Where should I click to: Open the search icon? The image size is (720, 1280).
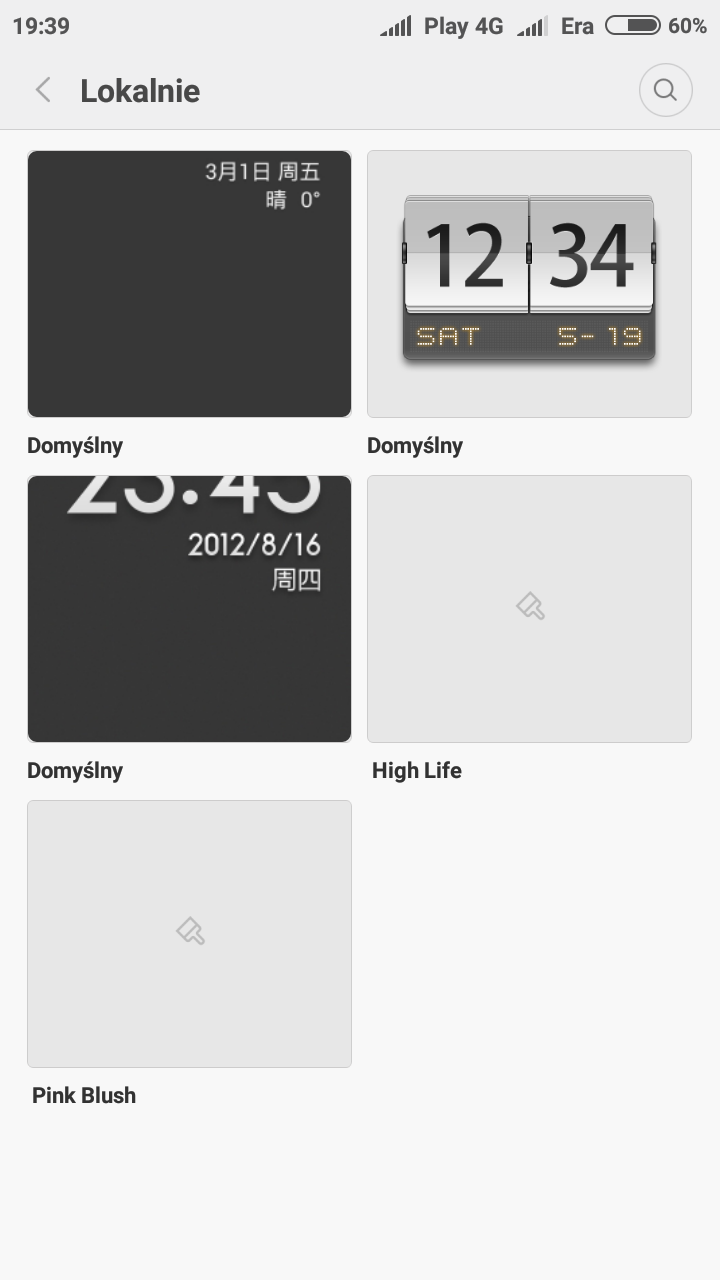[665, 90]
